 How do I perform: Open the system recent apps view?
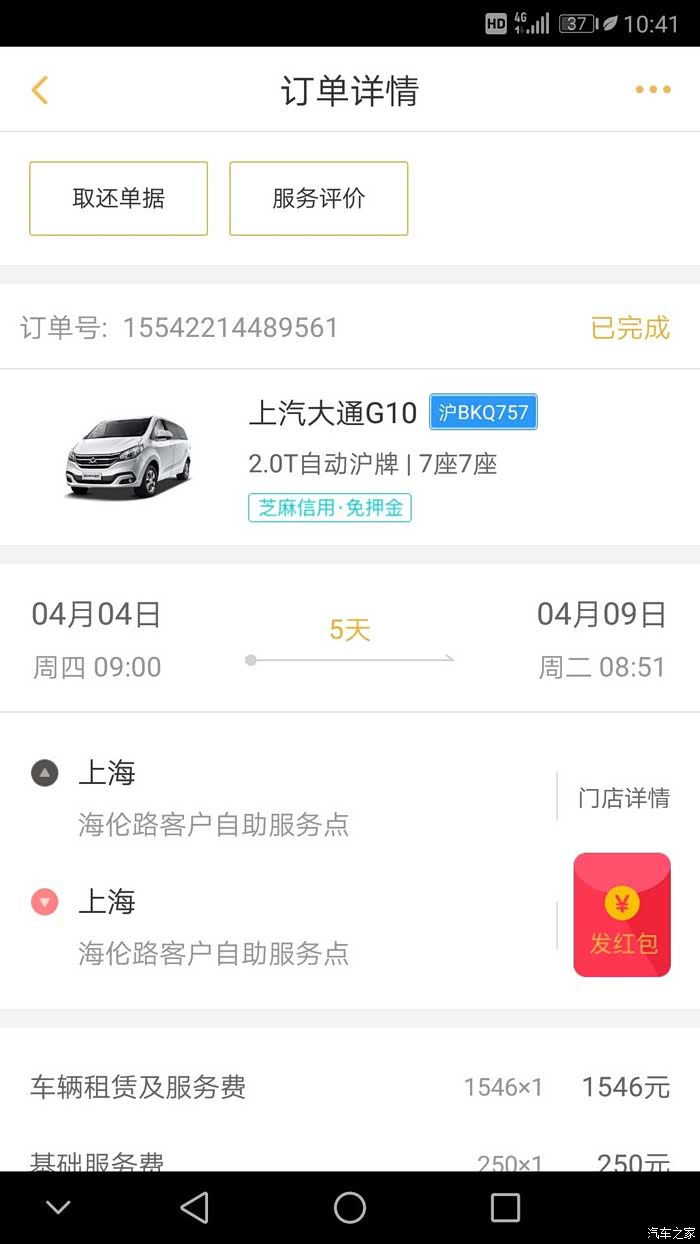505,1207
